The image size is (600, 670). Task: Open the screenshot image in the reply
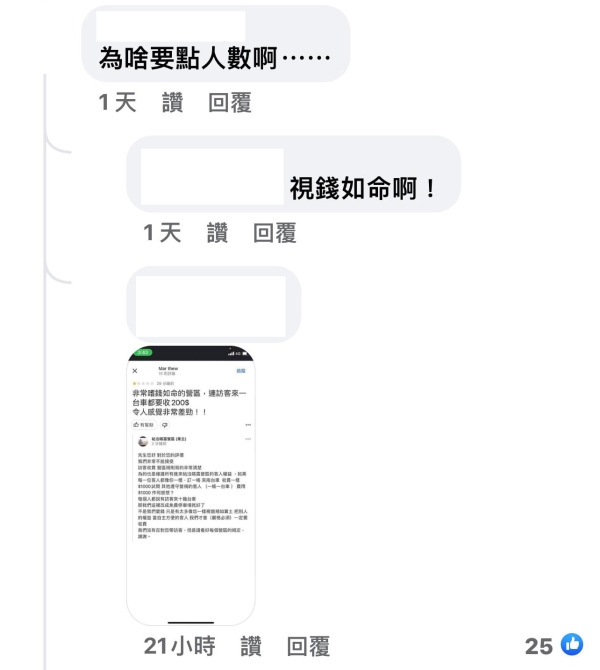[190, 484]
